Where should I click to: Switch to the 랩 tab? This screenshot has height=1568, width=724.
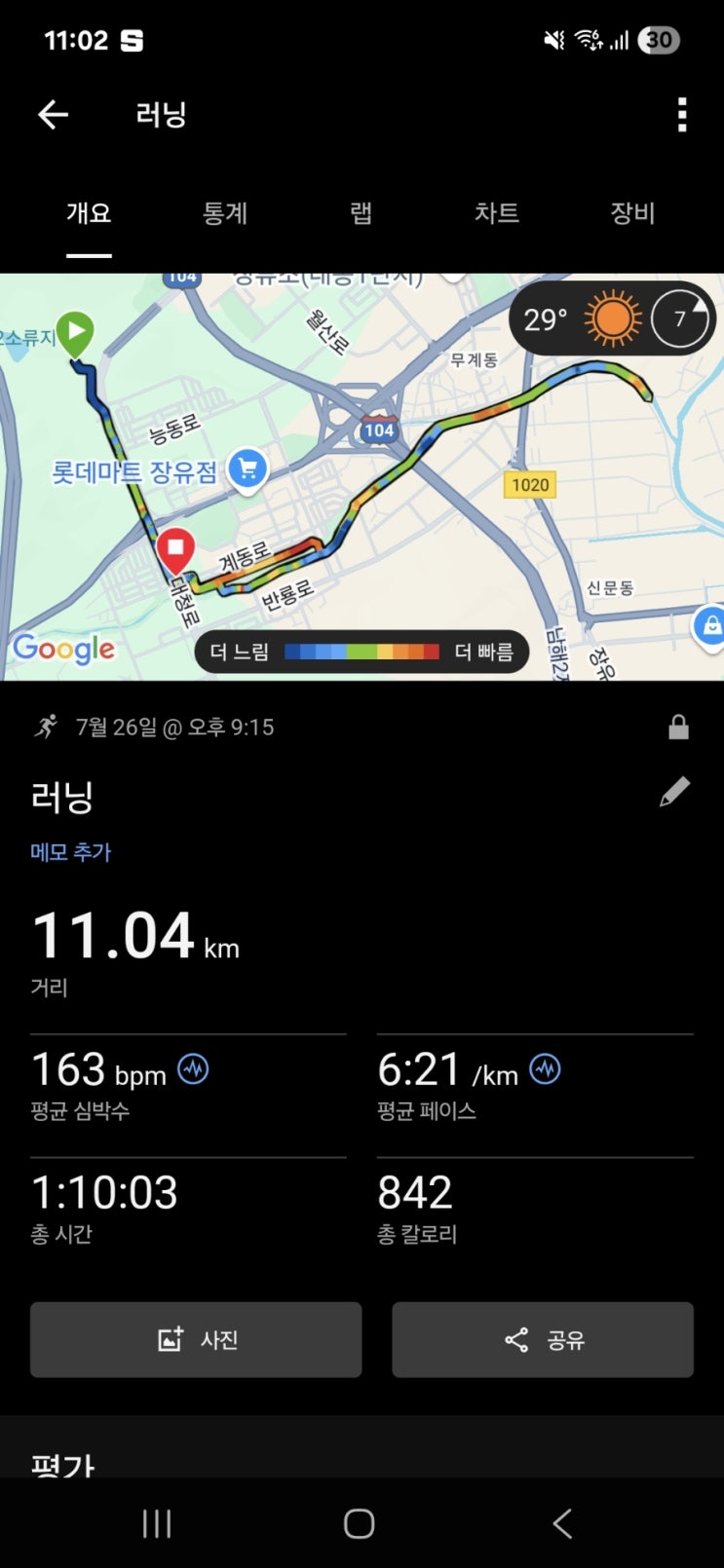coord(362,212)
